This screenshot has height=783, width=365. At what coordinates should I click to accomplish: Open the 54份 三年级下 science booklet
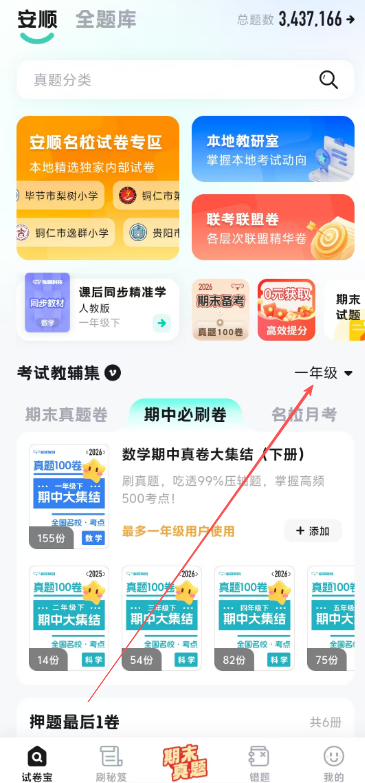click(x=162, y=618)
